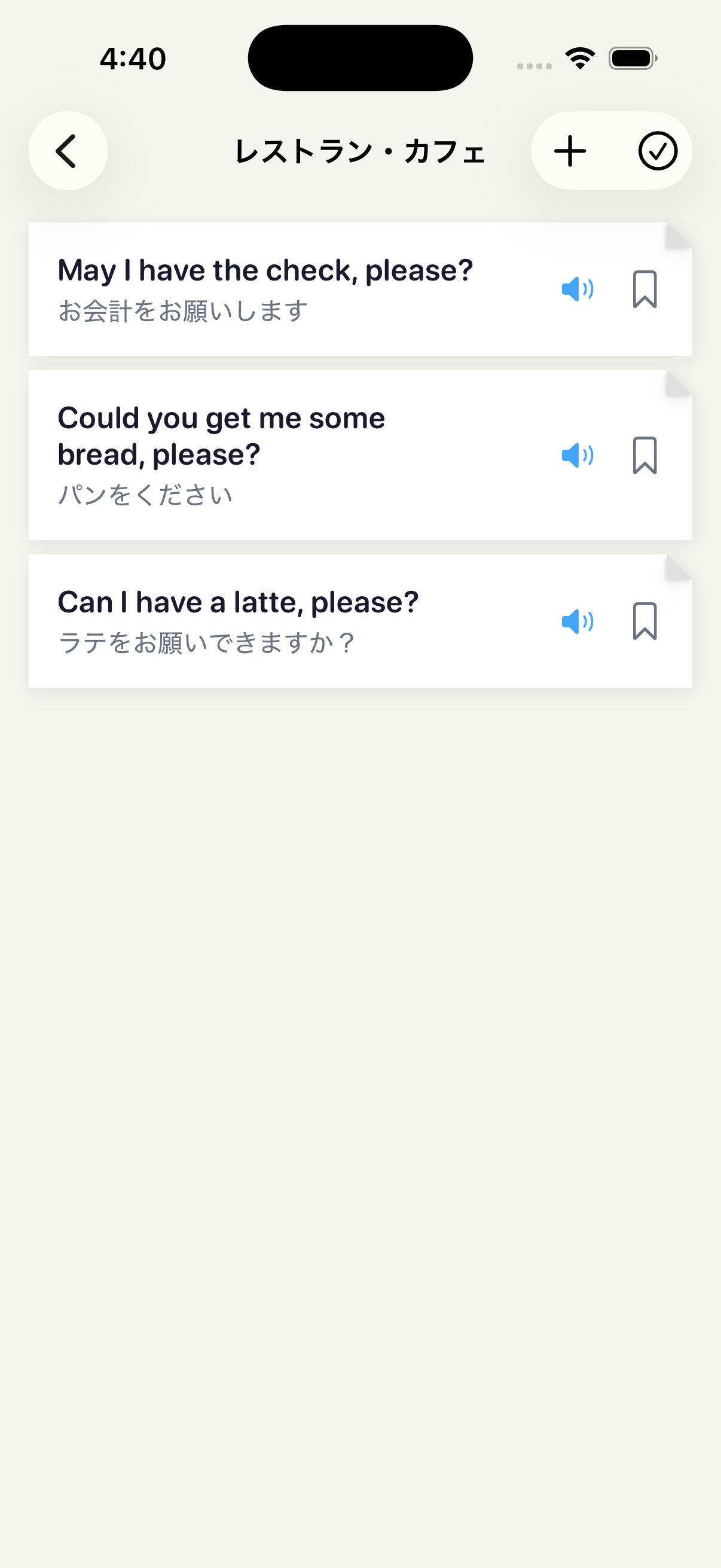The width and height of the screenshot is (721, 1568).
Task: Bookmark the latte phrase
Action: point(645,622)
